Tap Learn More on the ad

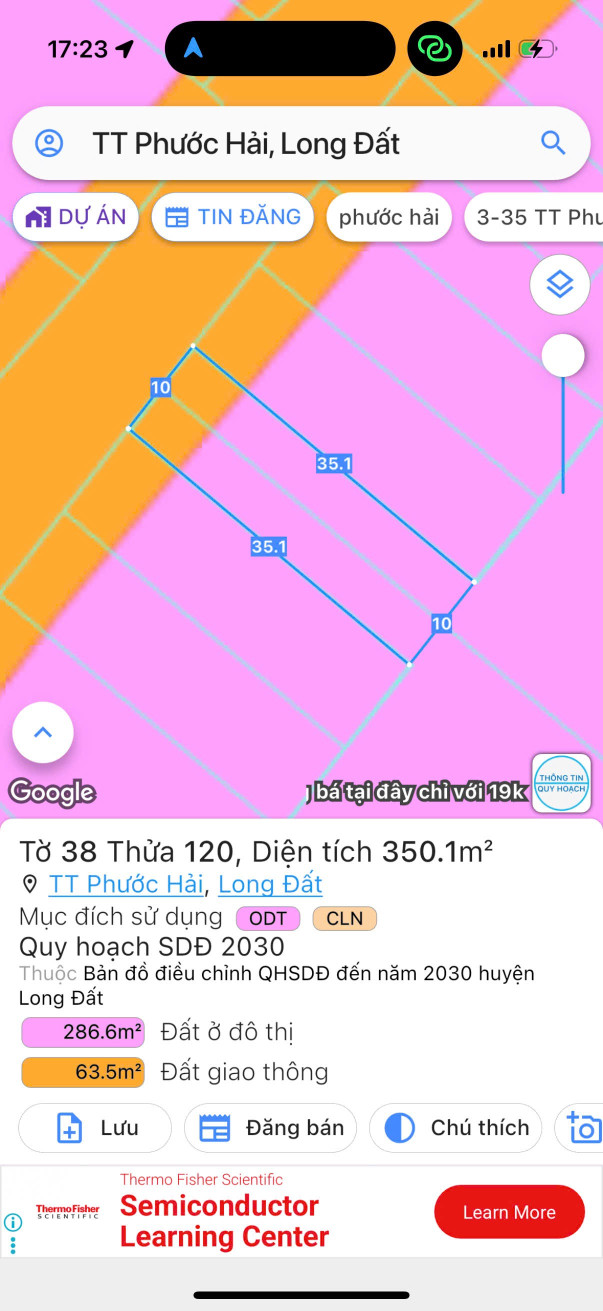tap(509, 1212)
